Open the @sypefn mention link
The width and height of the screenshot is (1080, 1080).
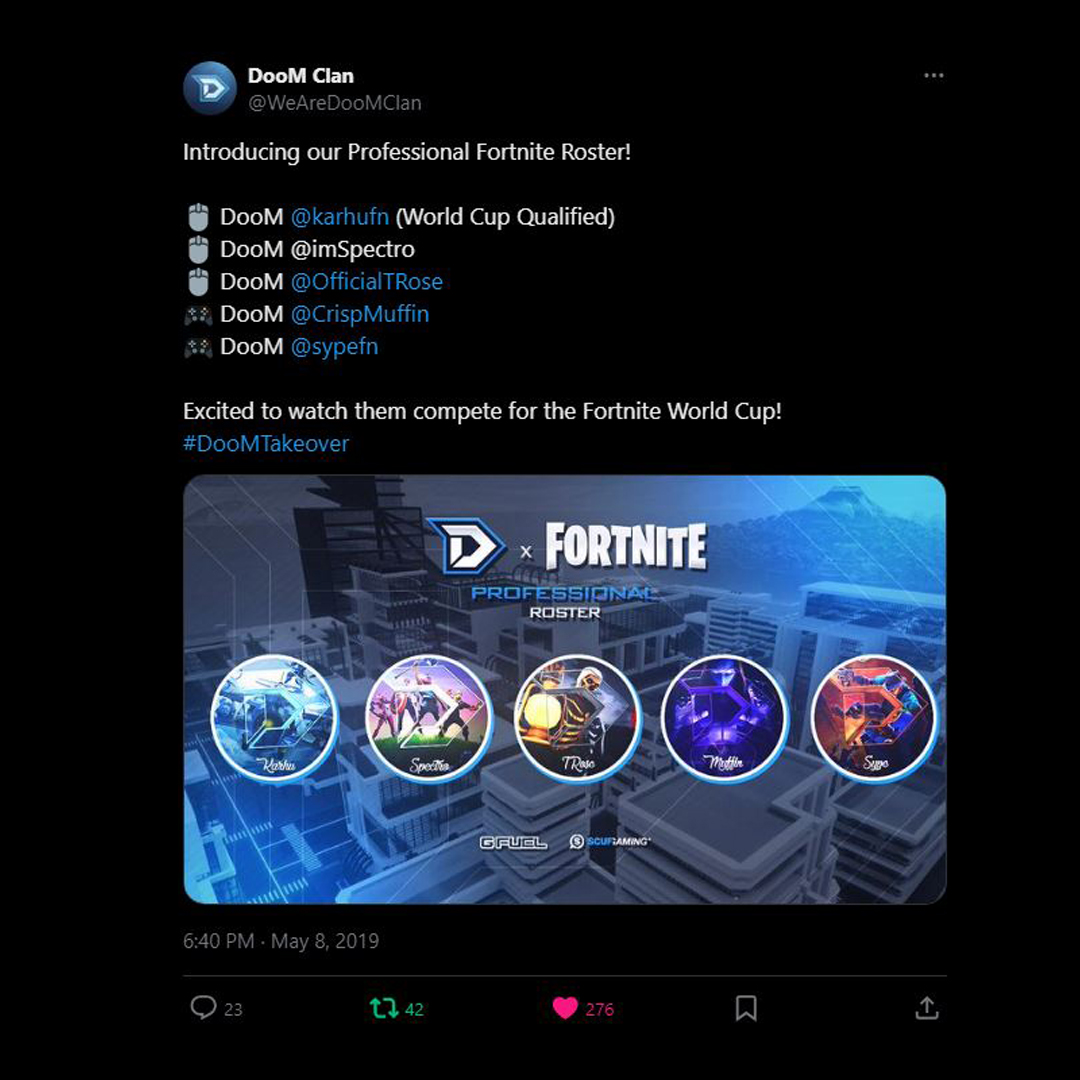point(335,347)
